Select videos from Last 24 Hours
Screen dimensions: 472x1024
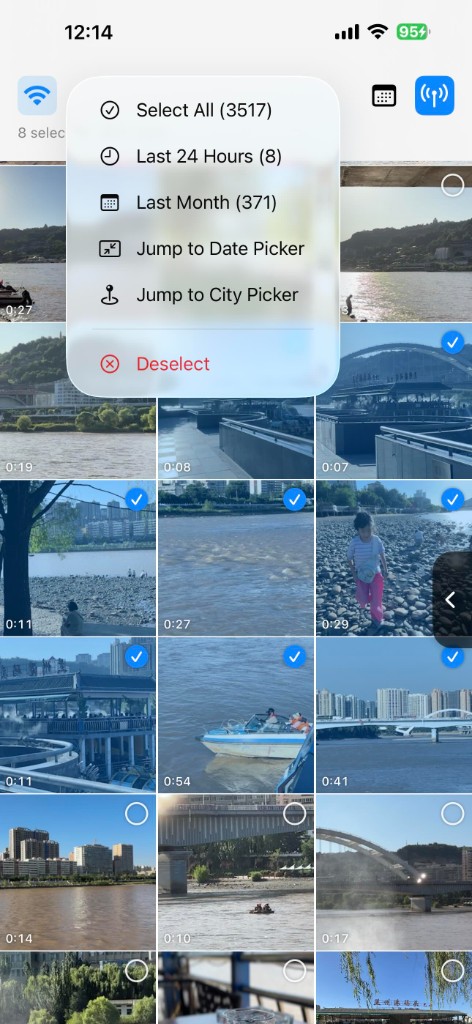pyautogui.click(x=203, y=157)
